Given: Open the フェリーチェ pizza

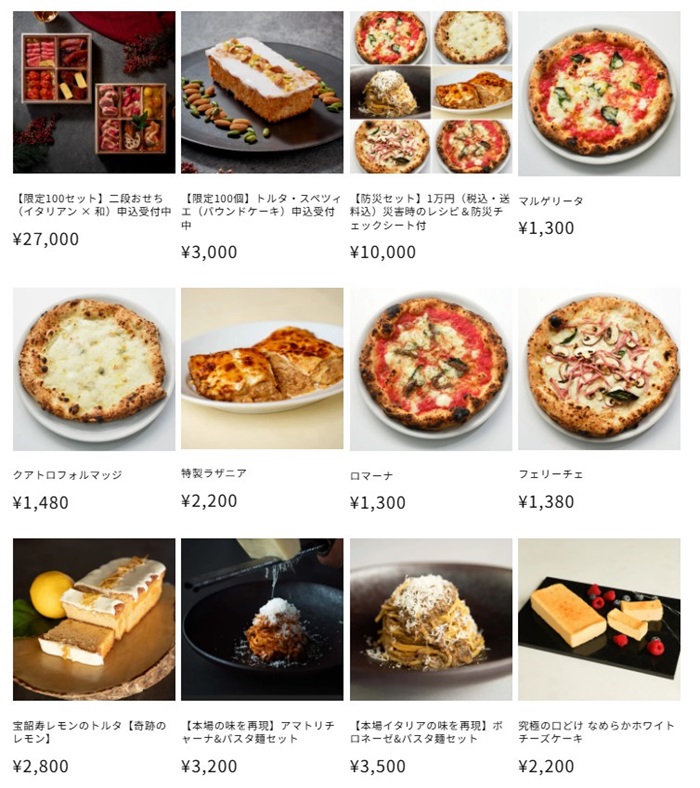Looking at the screenshot, I should [x=599, y=369].
